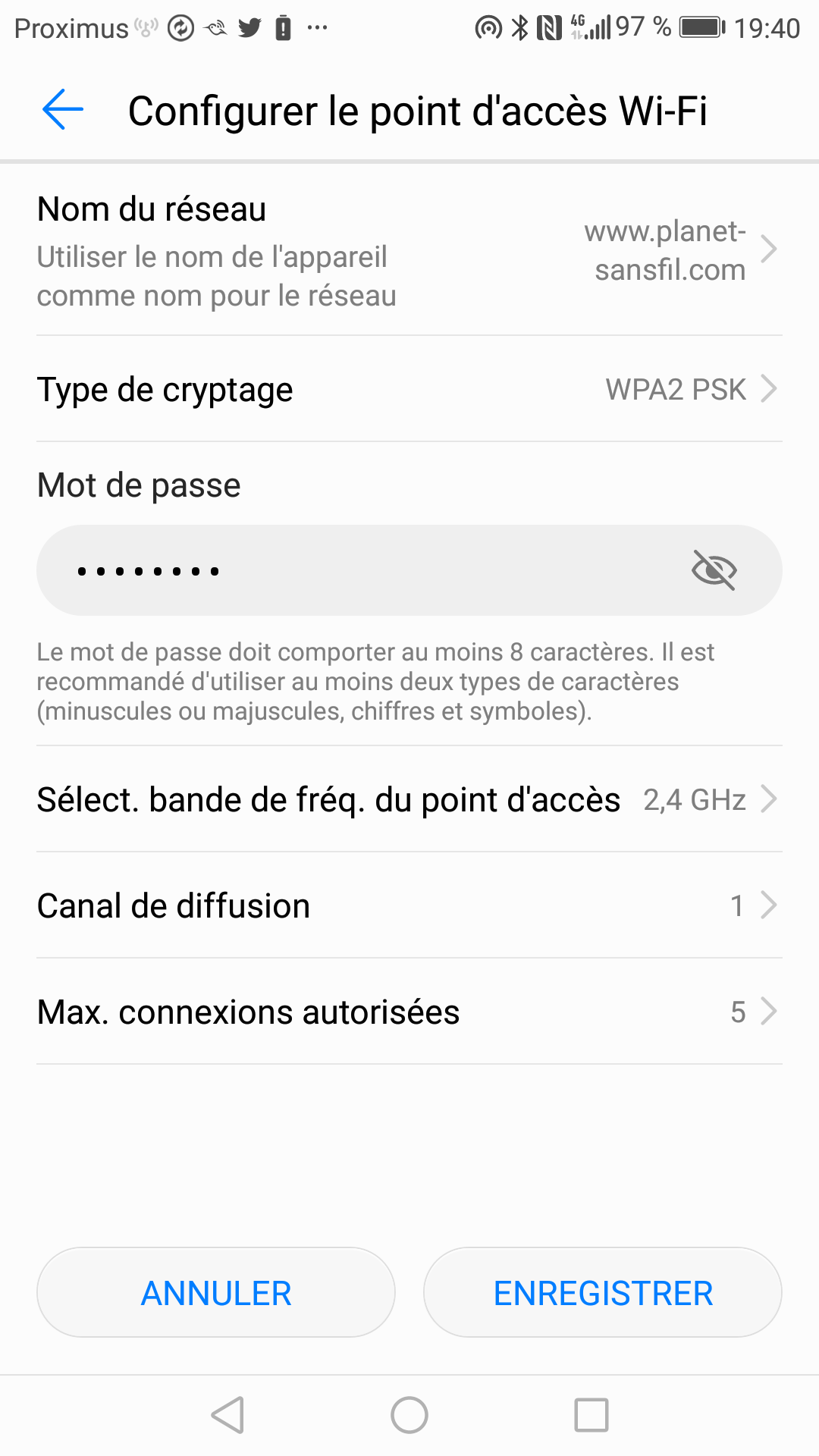
Task: Select the access point frequency band
Action: [409, 799]
